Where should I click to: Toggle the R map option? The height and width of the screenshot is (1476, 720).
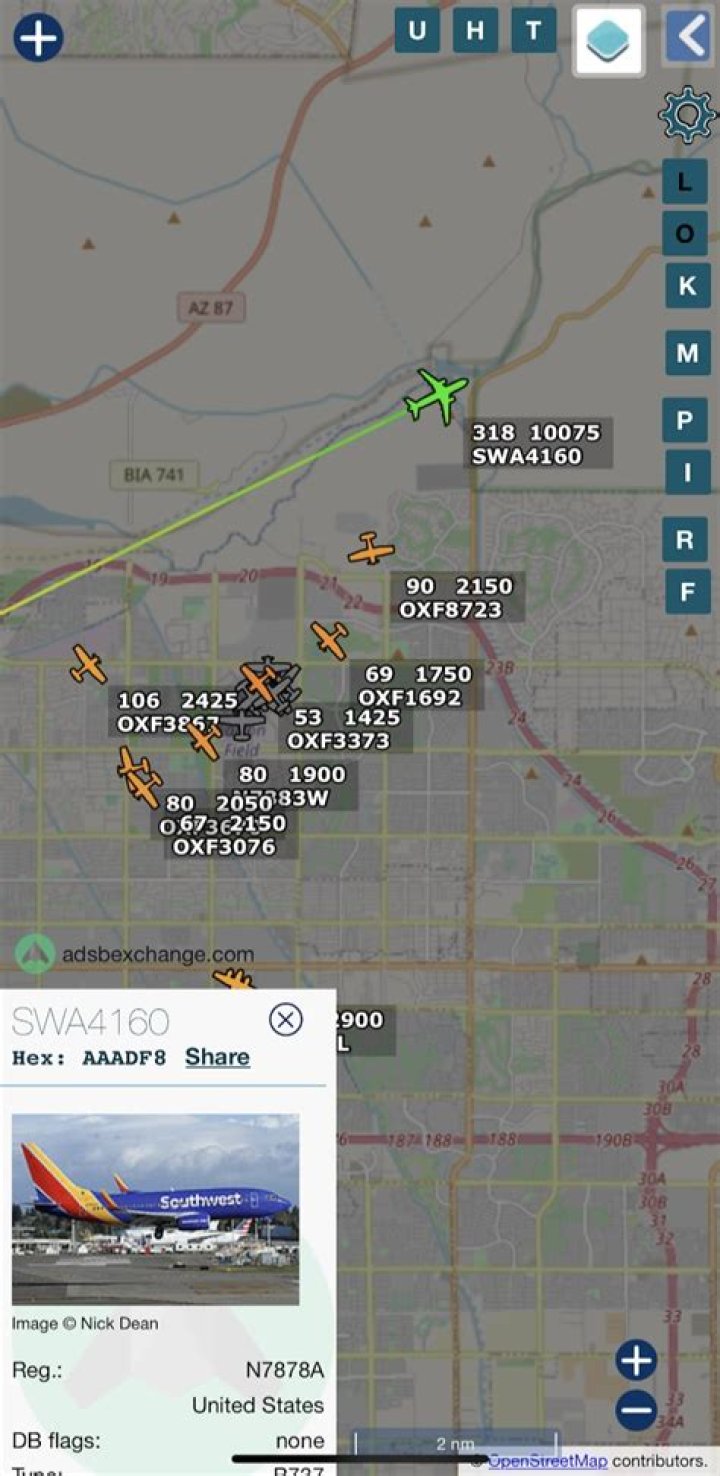tap(685, 540)
